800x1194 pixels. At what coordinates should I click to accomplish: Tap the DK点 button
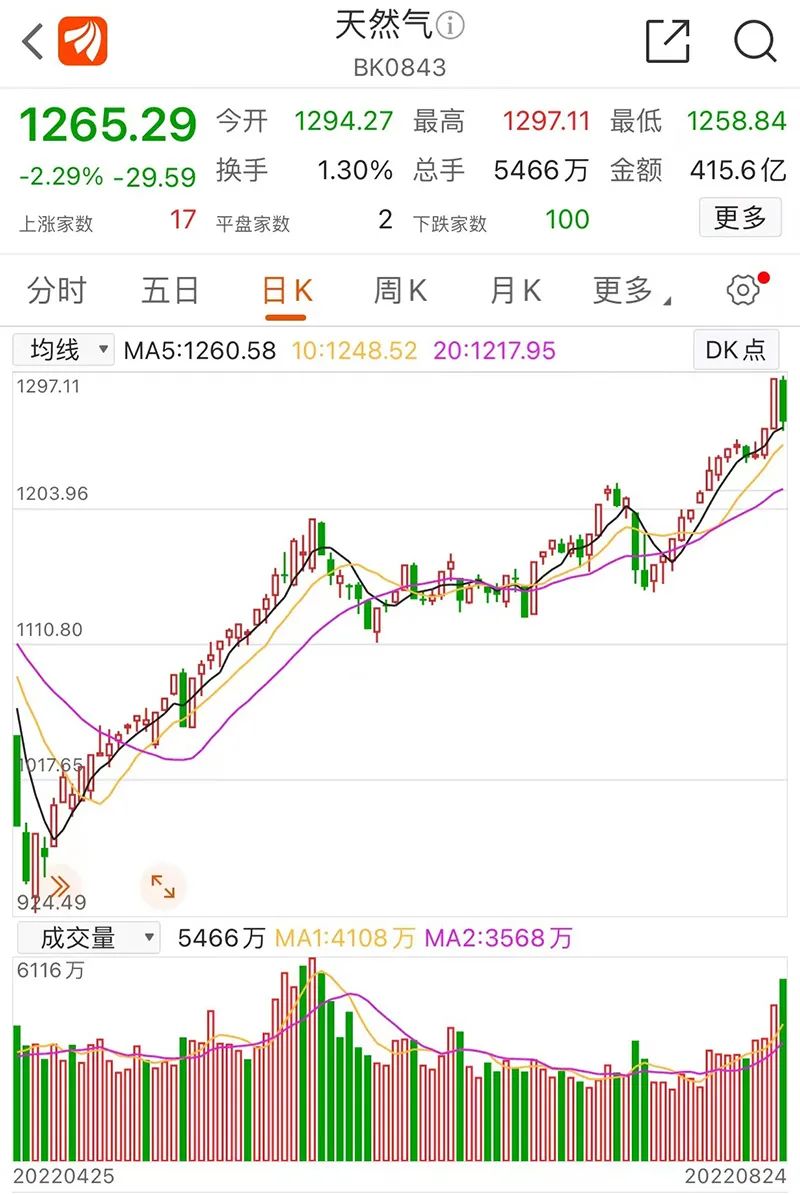(736, 350)
